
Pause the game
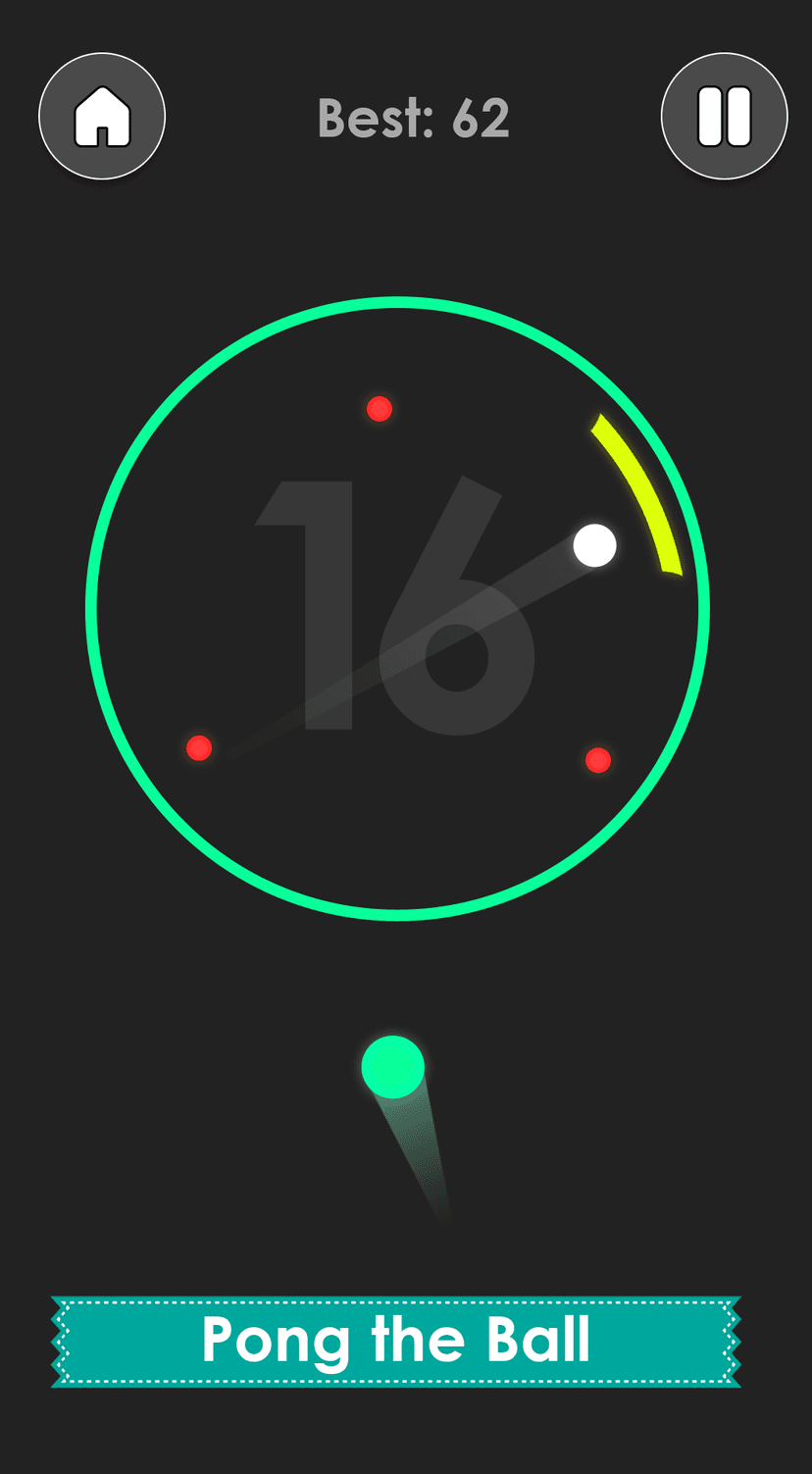click(x=724, y=117)
